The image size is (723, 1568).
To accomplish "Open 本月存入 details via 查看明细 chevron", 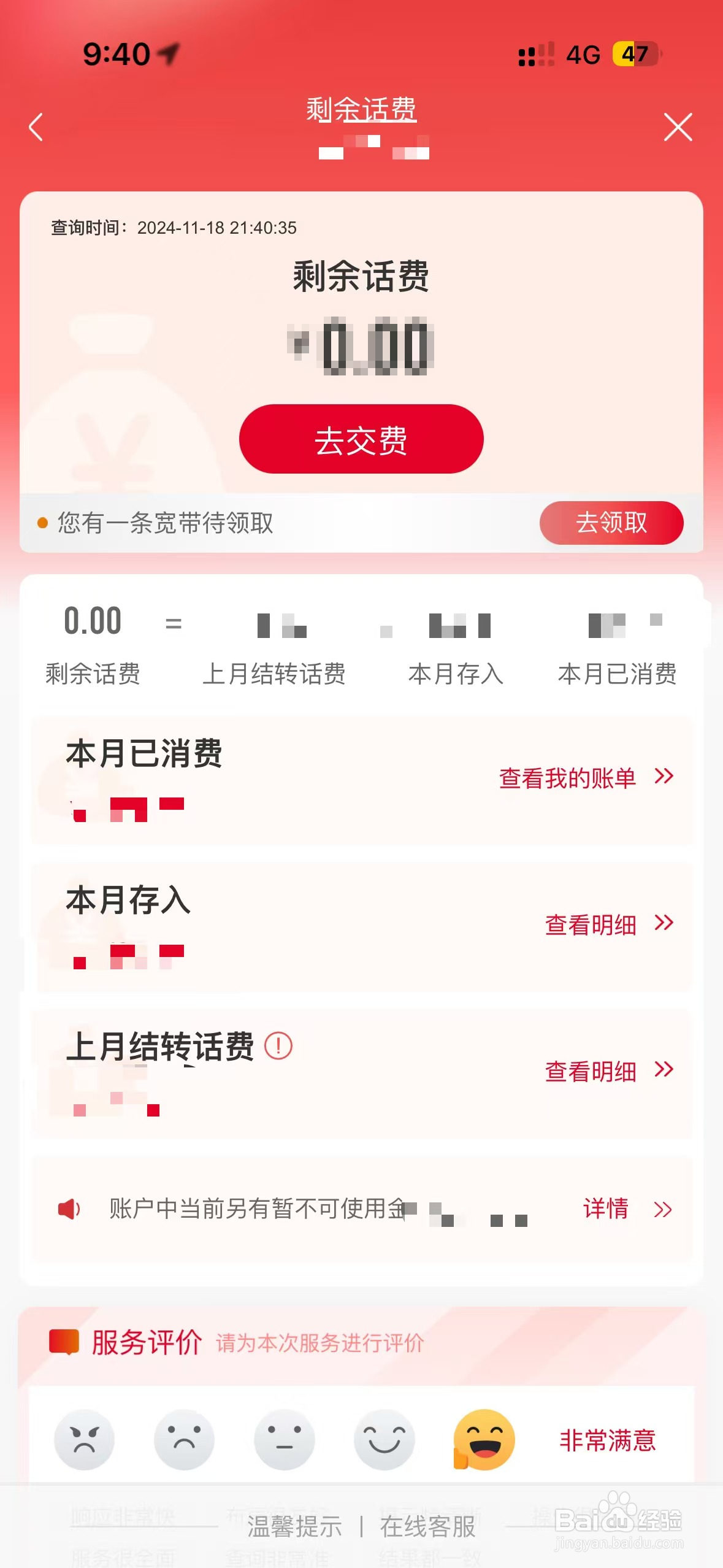I will 664,923.
